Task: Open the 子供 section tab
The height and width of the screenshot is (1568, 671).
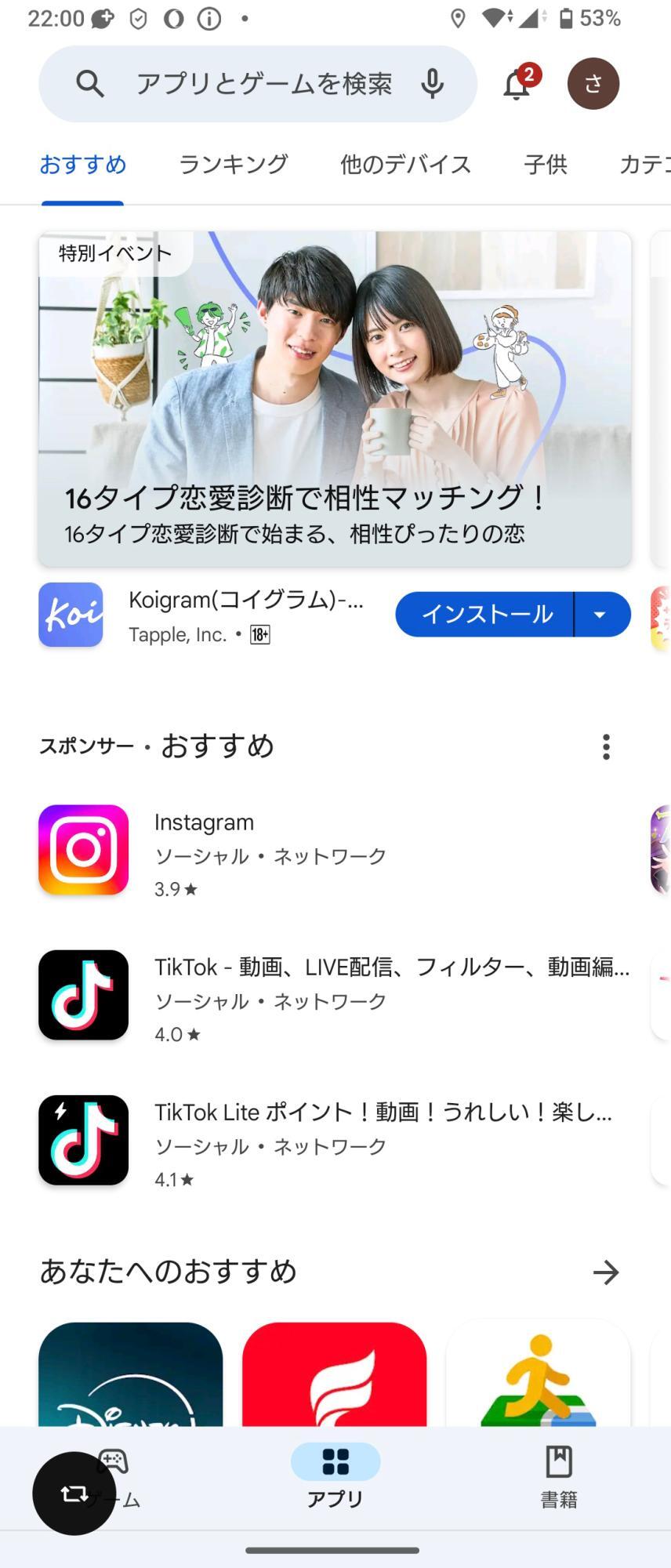Action: pyautogui.click(x=545, y=165)
